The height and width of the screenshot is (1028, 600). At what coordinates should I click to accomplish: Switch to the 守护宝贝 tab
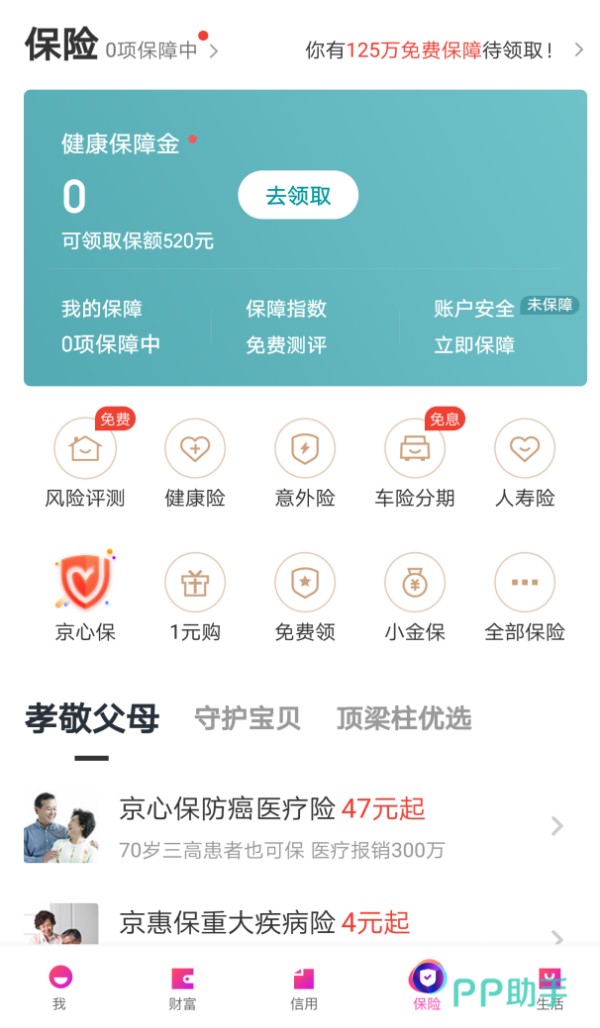(x=247, y=719)
